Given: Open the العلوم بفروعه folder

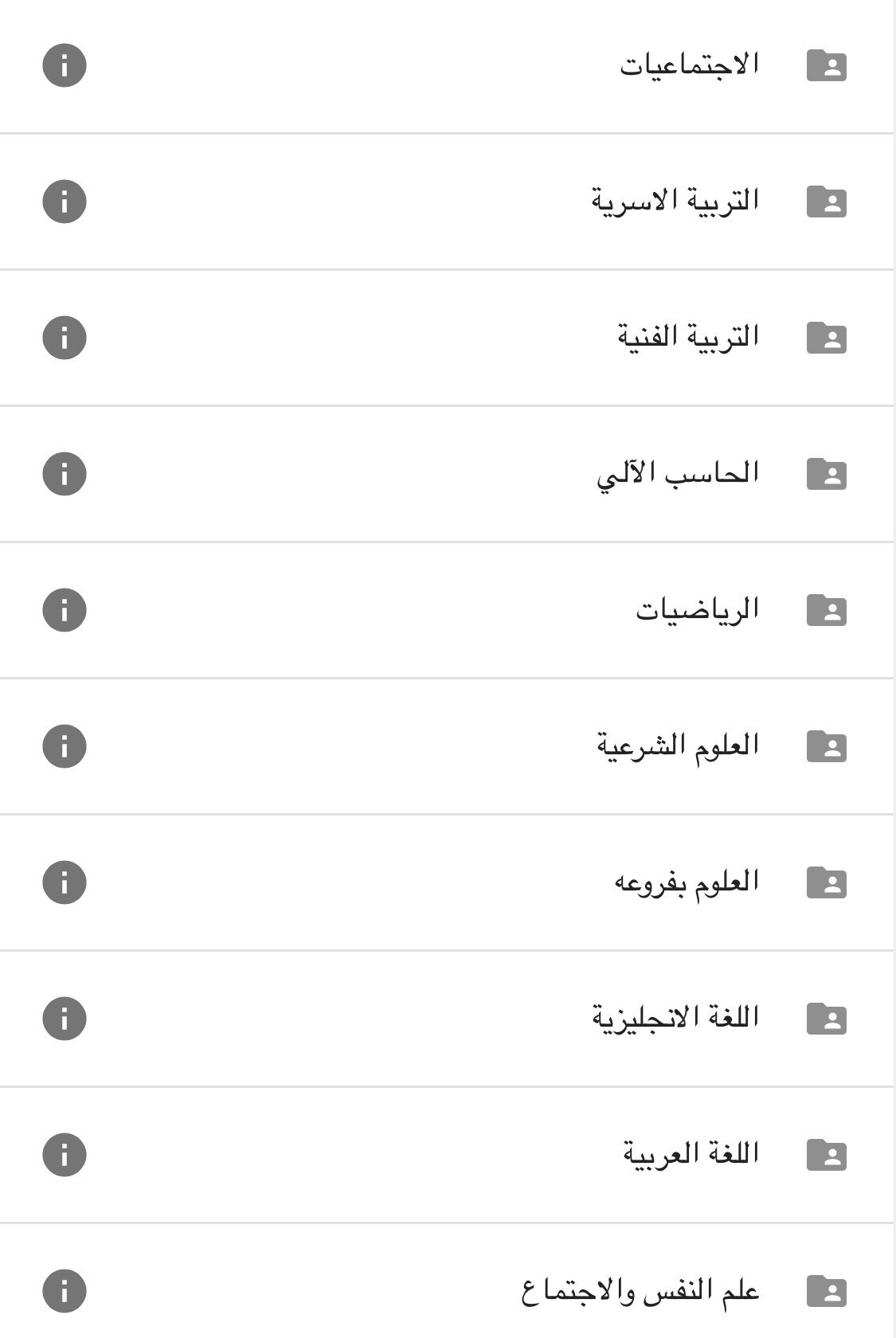Looking at the screenshot, I should [x=447, y=882].
